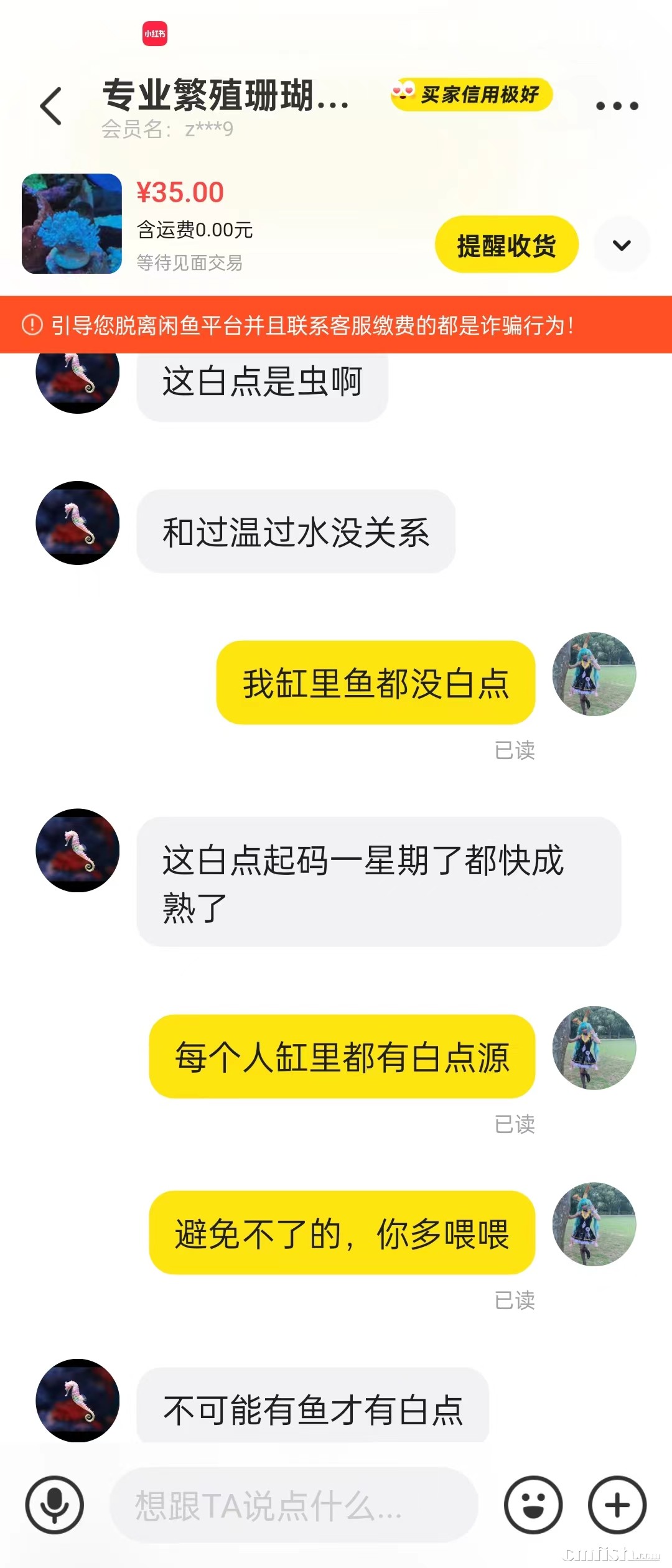This screenshot has width=672, height=1568.
Task: Open the emoji picker
Action: click(533, 1505)
